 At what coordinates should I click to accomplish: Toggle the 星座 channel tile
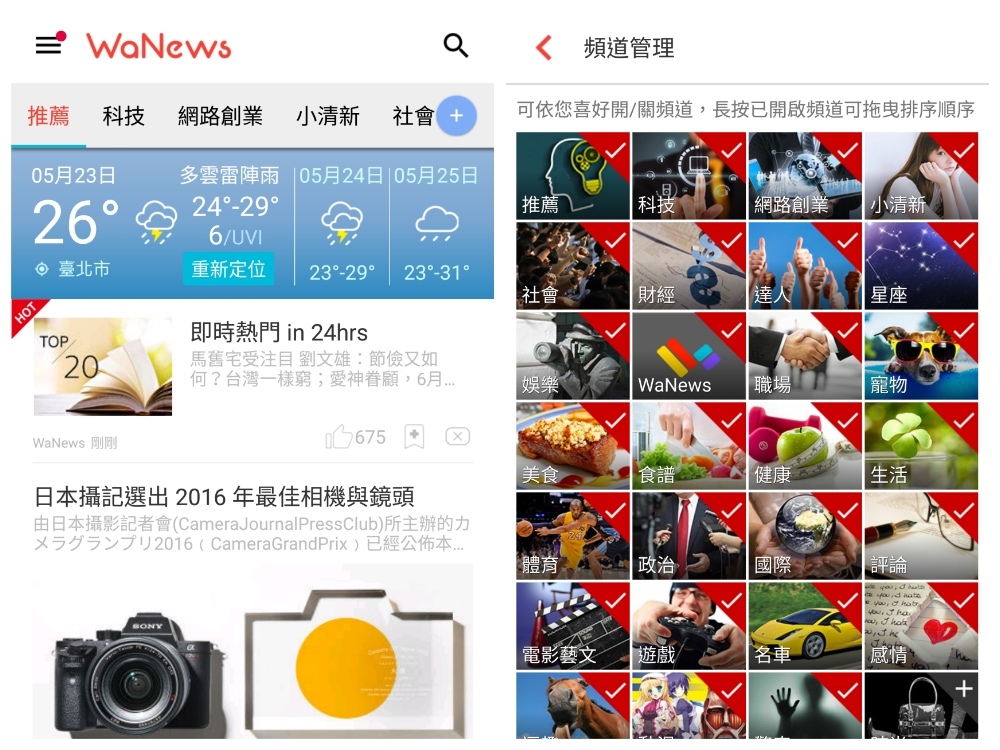(x=921, y=266)
